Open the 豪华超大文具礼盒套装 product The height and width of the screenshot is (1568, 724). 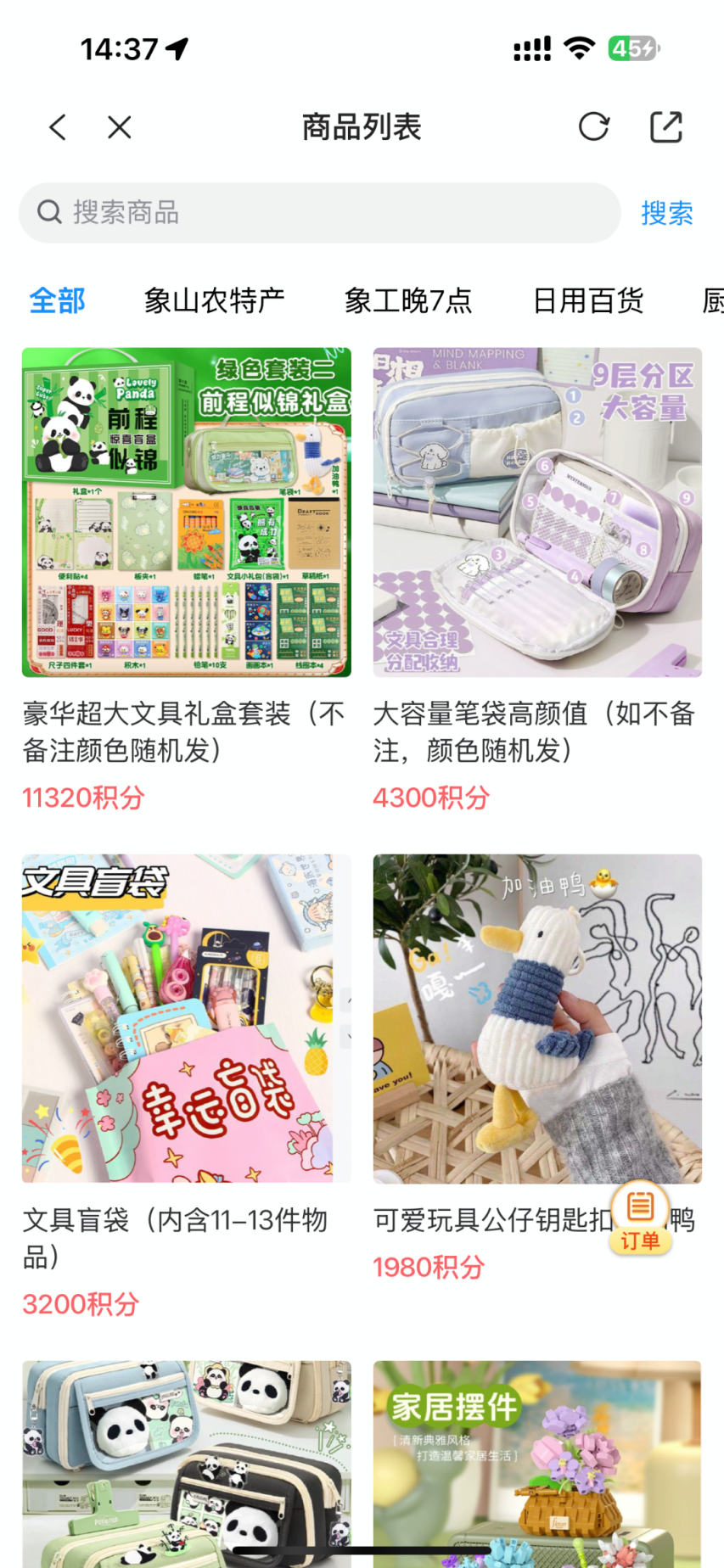186,512
